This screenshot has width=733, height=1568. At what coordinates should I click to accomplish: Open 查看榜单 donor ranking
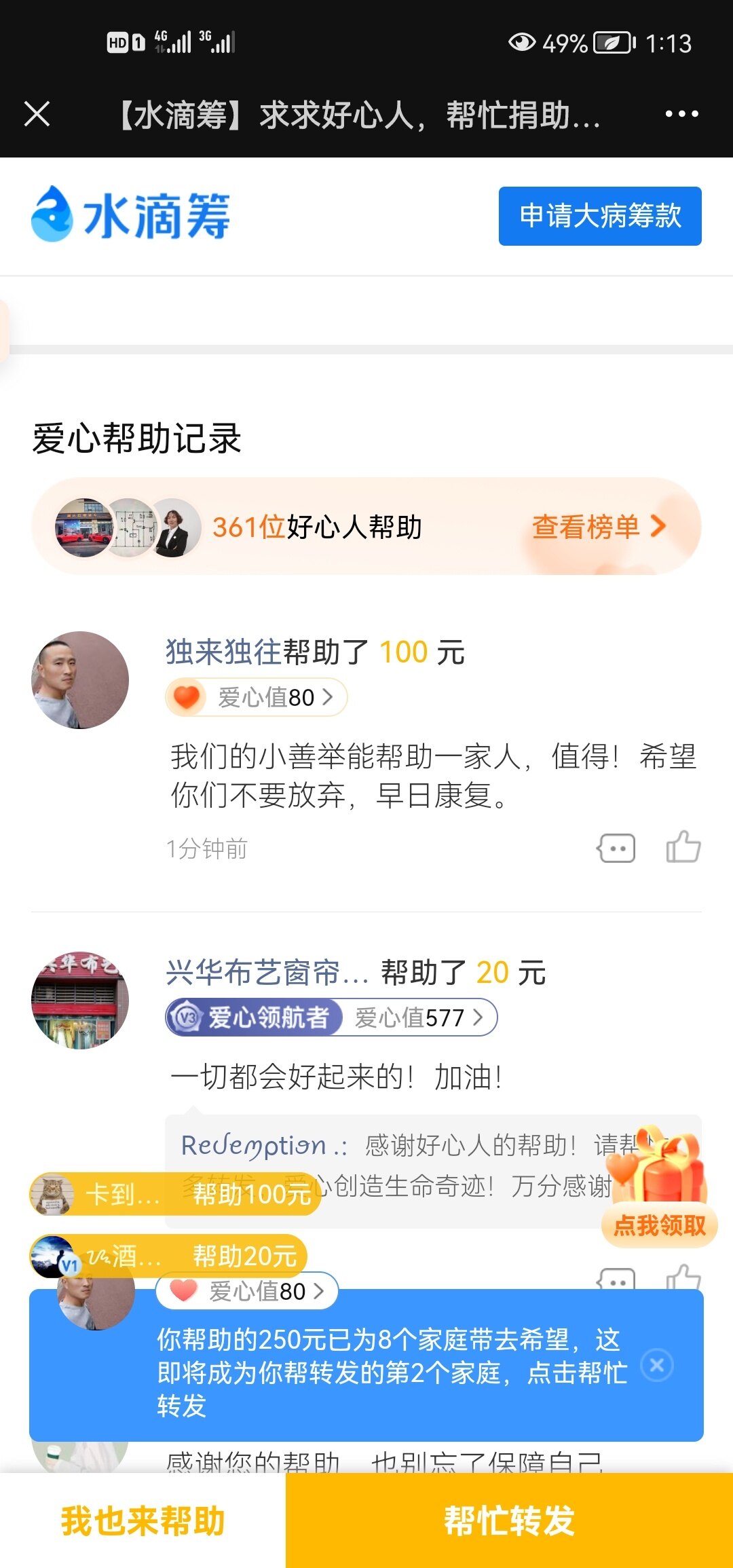599,527
